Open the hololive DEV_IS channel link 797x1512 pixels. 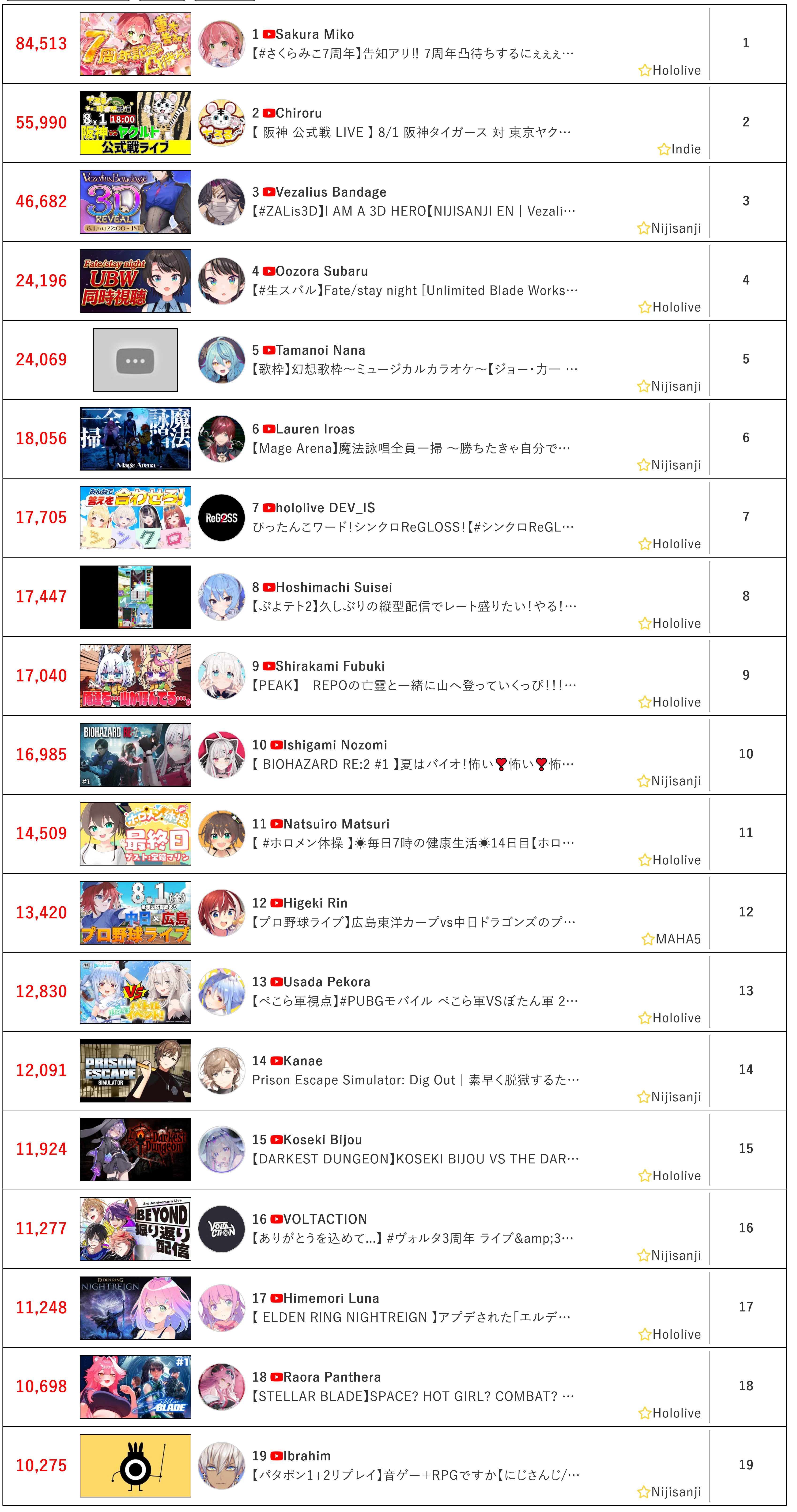pos(325,508)
